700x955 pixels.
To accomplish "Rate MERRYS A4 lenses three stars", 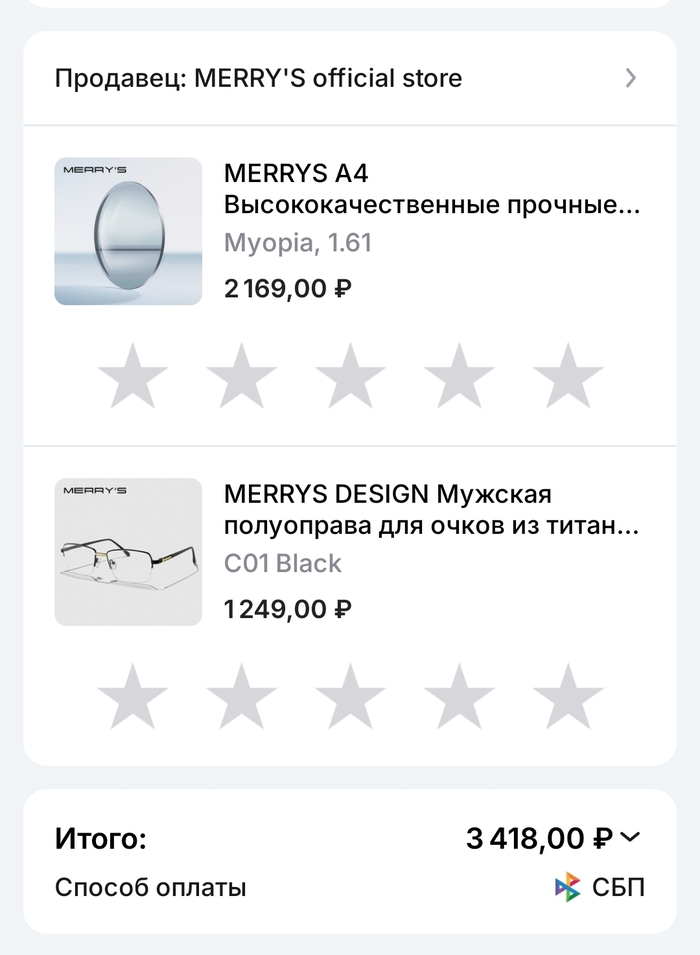I will (350, 376).
